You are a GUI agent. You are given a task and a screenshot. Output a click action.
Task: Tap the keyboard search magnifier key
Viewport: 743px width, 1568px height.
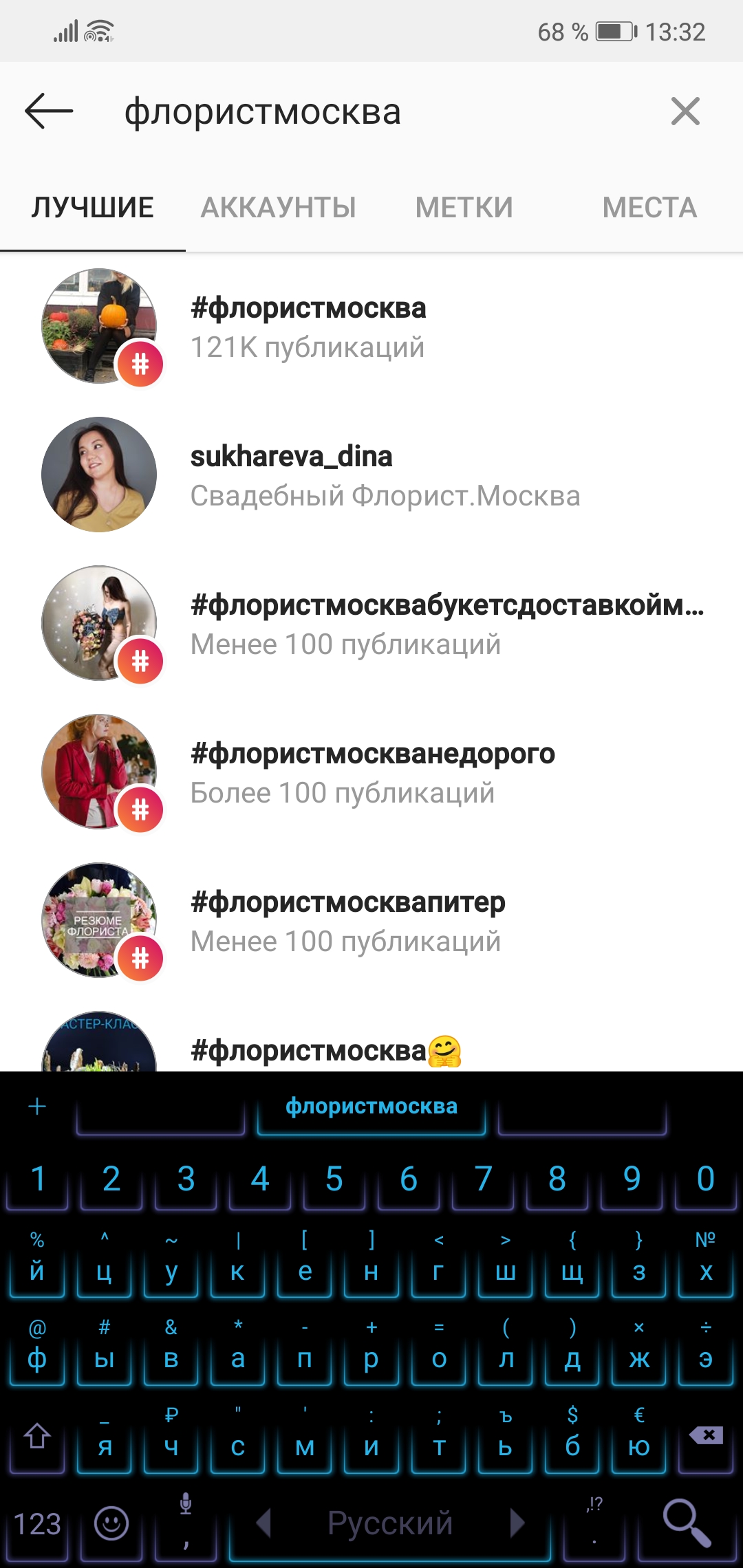pos(686,1523)
